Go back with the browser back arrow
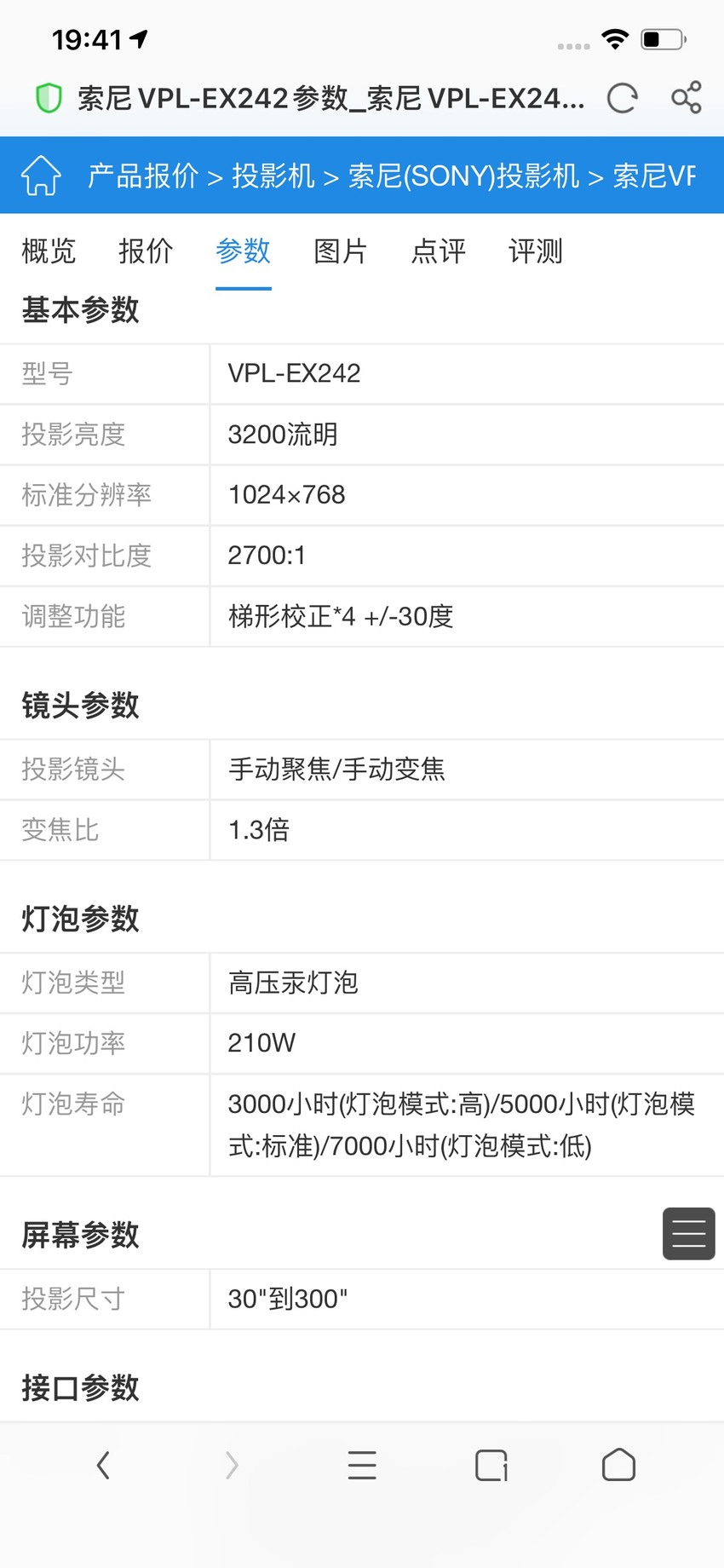Viewport: 724px width, 1568px height. [x=103, y=1466]
